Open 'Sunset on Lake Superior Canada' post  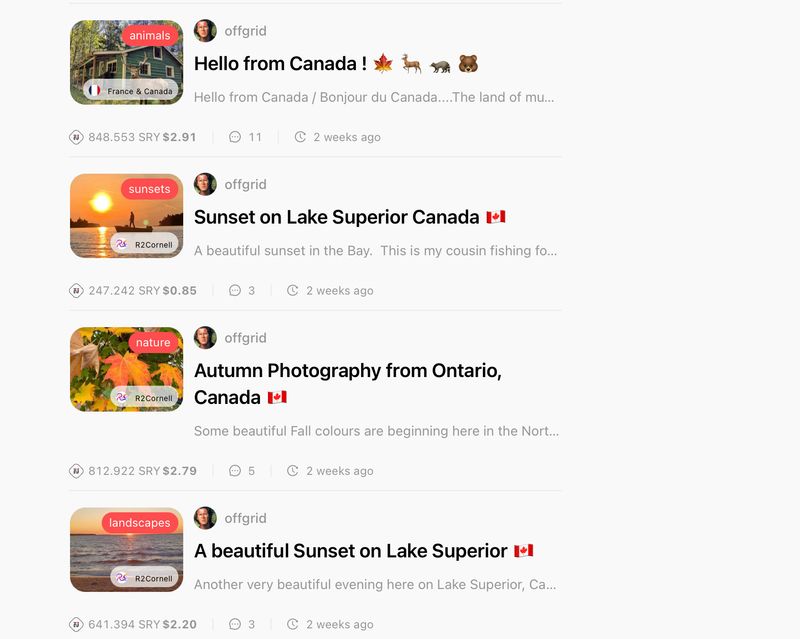point(336,217)
